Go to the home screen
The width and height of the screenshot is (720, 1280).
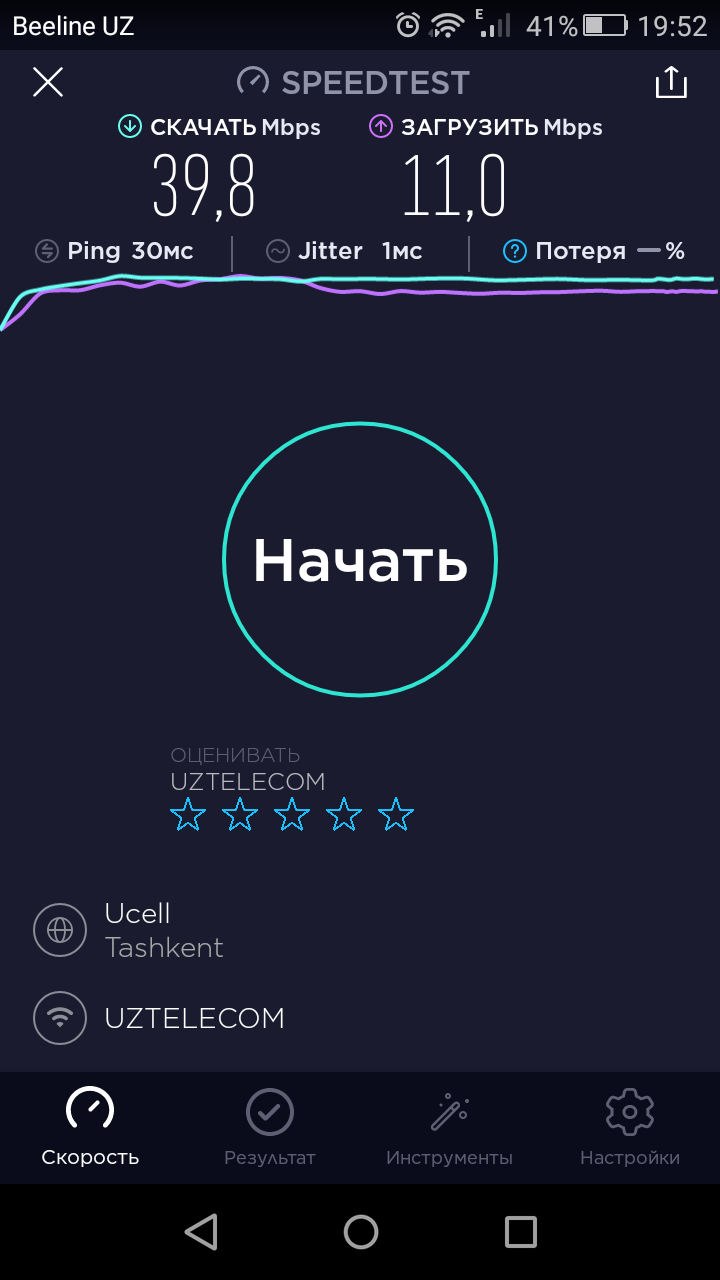pos(360,1232)
